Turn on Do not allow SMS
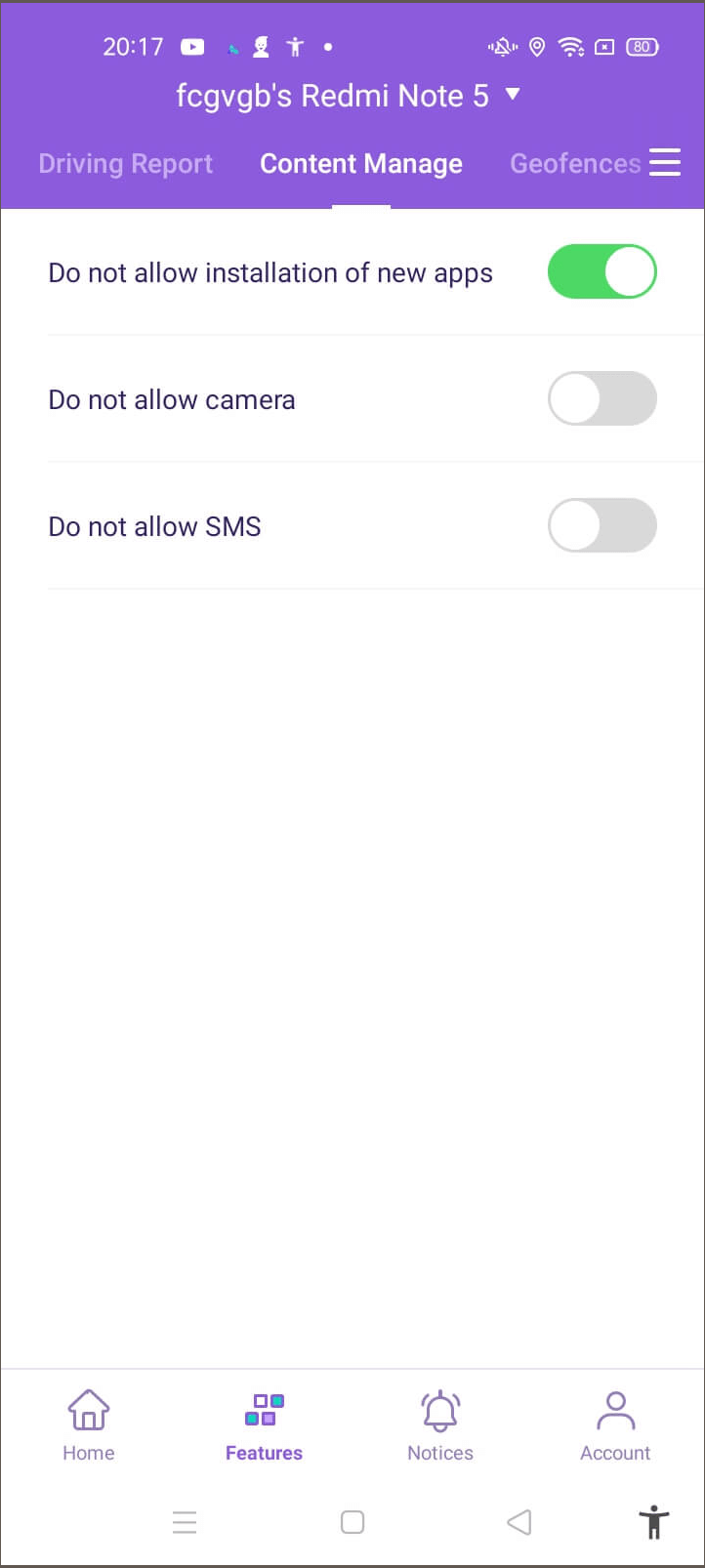Viewport: 705px width, 1568px height. (601, 525)
